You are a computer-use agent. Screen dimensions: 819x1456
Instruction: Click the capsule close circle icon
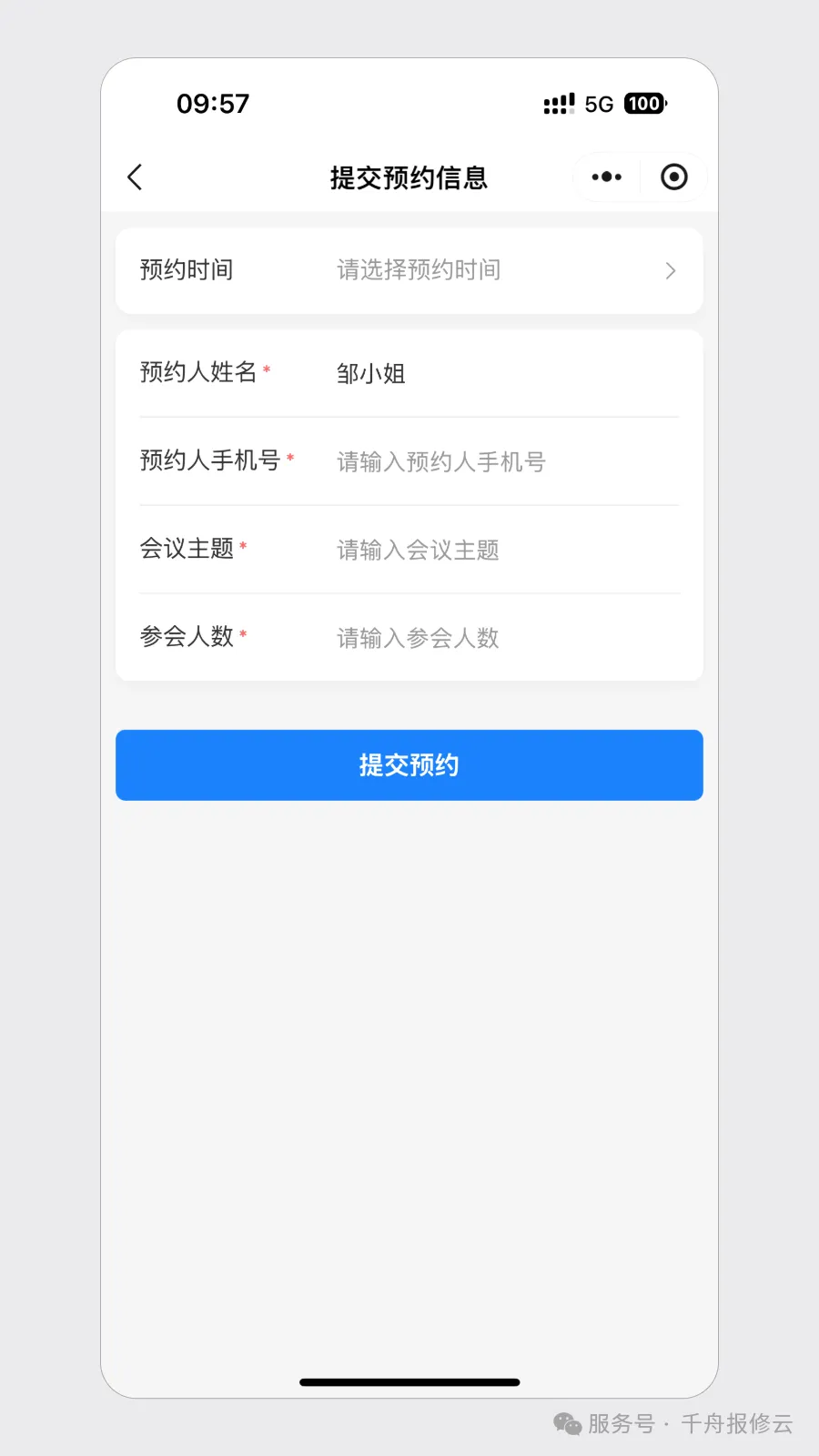pos(673,177)
